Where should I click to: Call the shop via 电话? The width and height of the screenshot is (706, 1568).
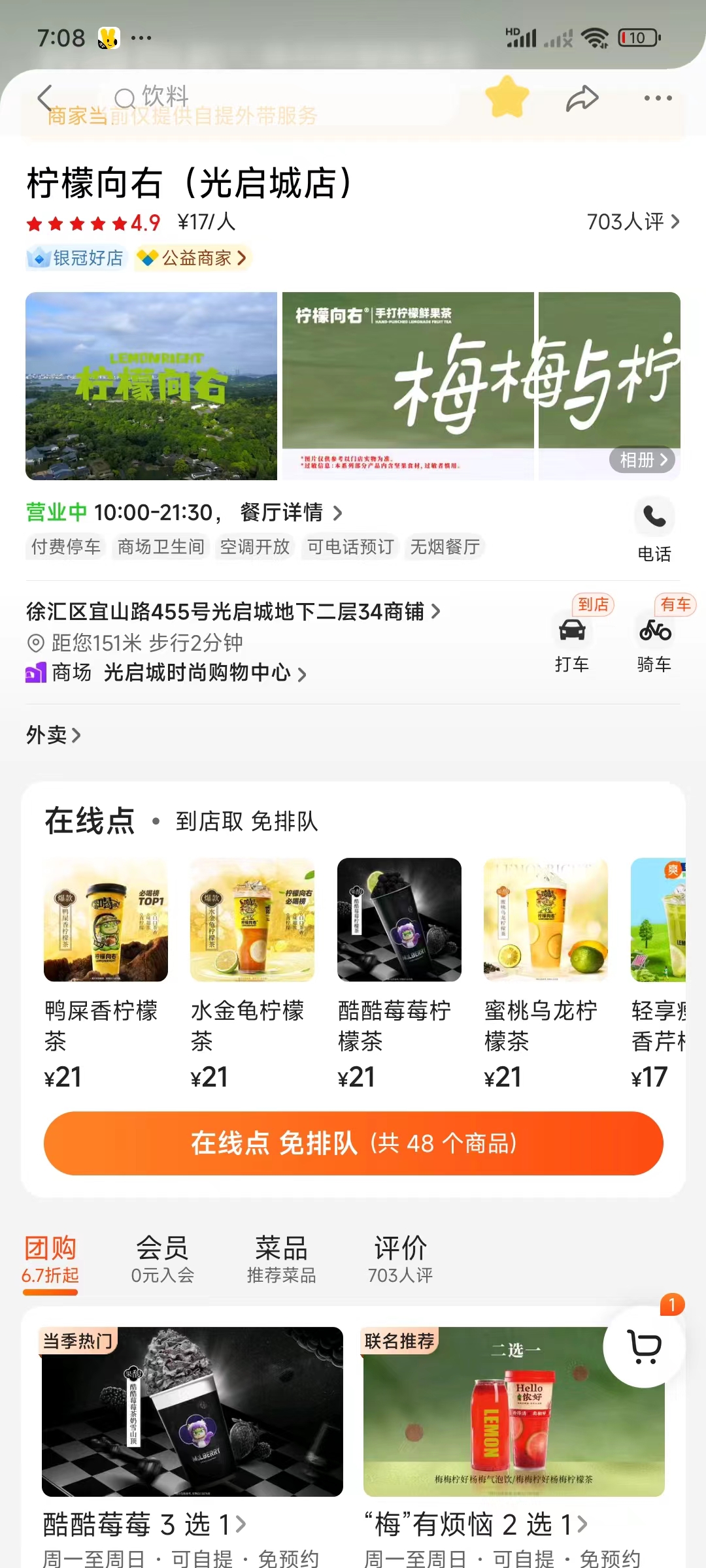(654, 529)
